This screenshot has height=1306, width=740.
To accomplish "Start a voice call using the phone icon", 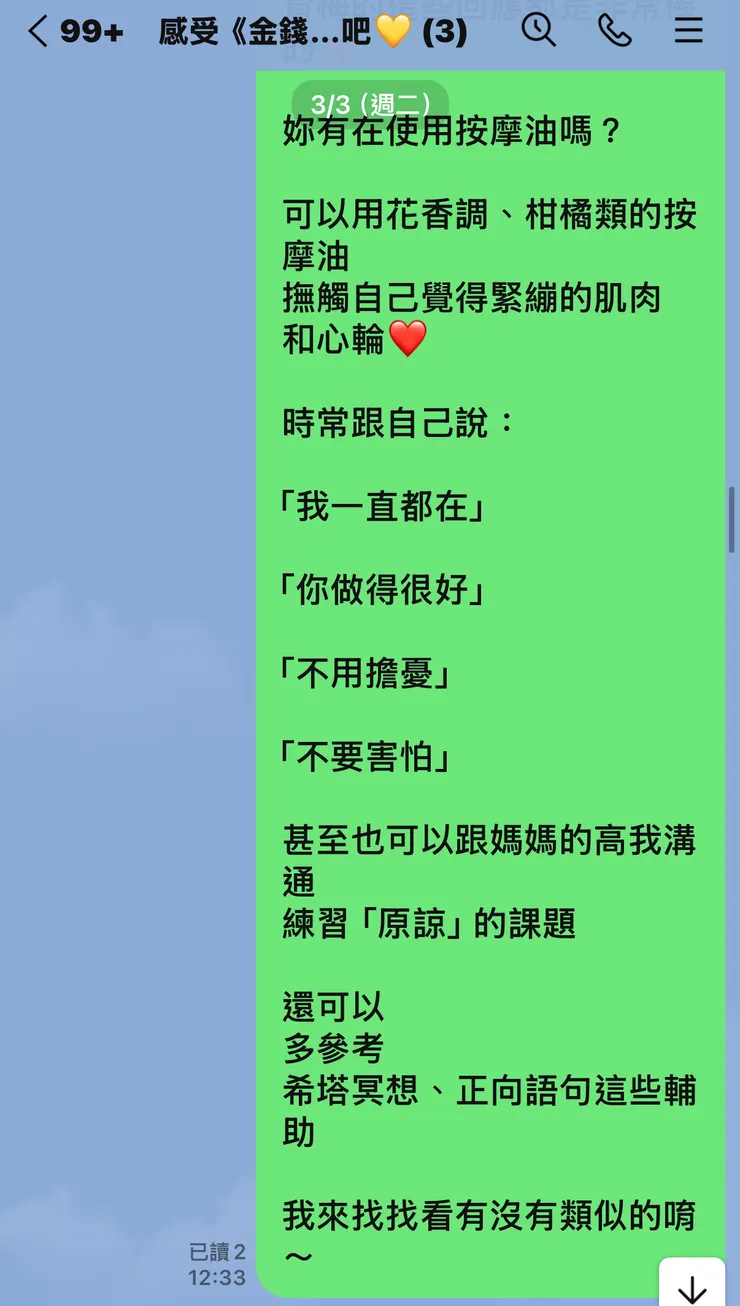I will pyautogui.click(x=617, y=31).
